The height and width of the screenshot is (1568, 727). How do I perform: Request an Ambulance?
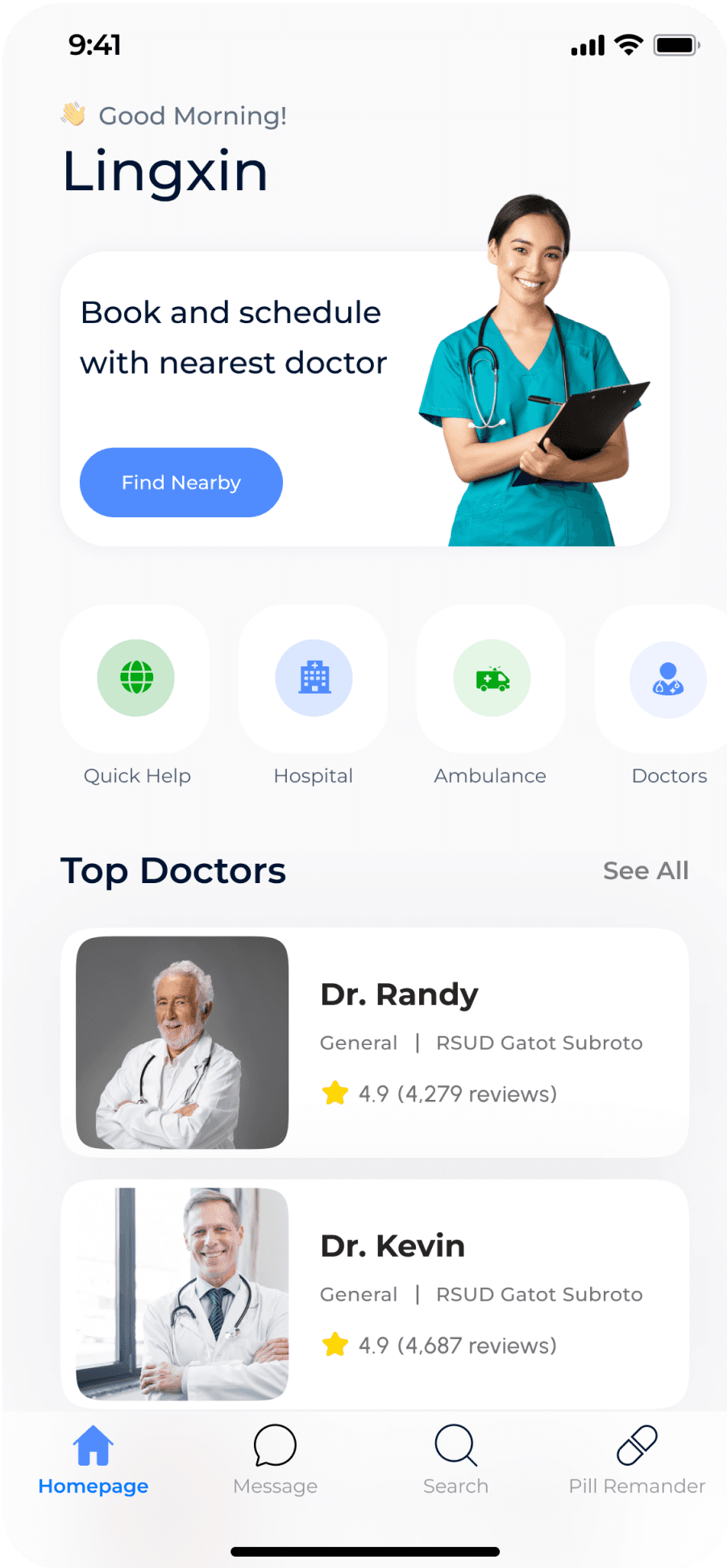point(492,678)
